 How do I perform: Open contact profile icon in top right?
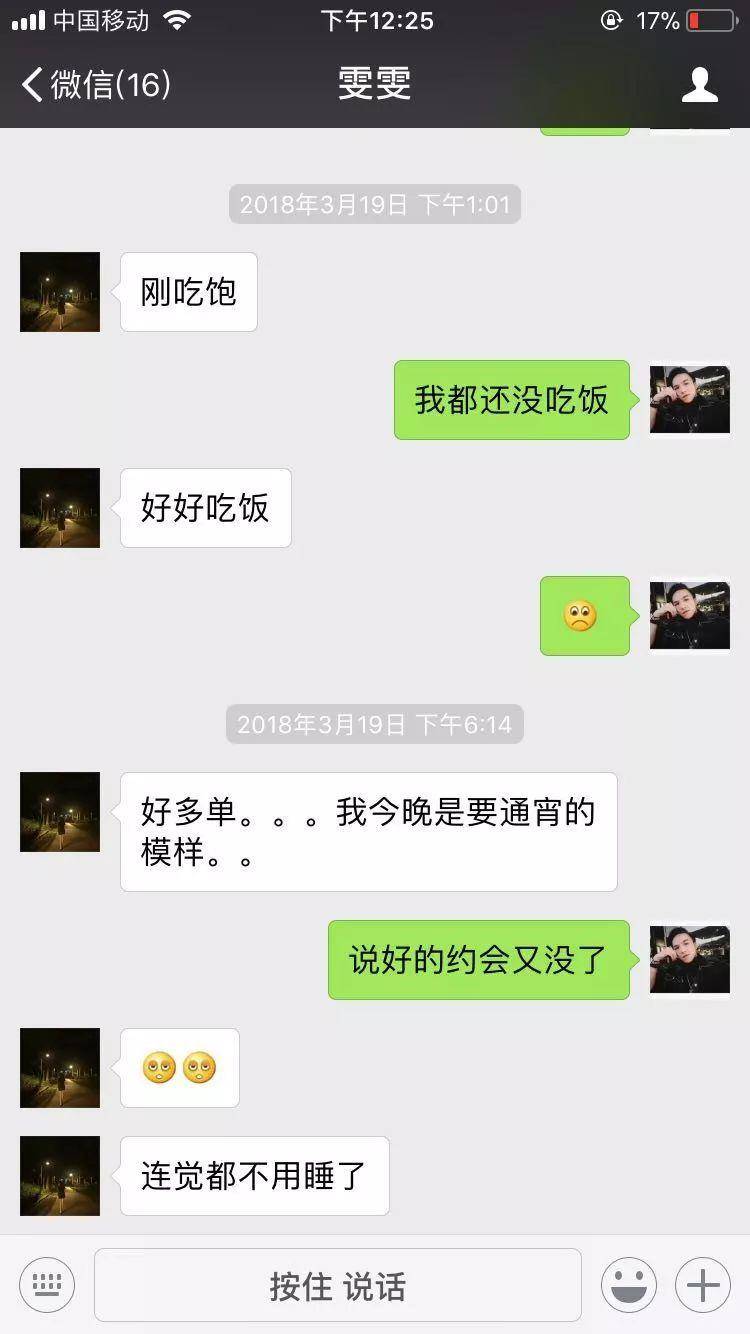click(700, 85)
